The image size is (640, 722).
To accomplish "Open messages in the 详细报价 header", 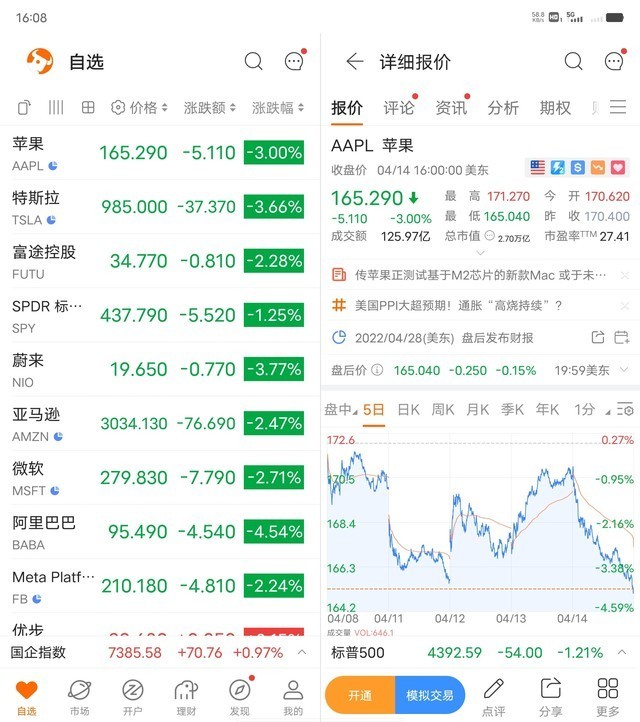I will coord(612,62).
